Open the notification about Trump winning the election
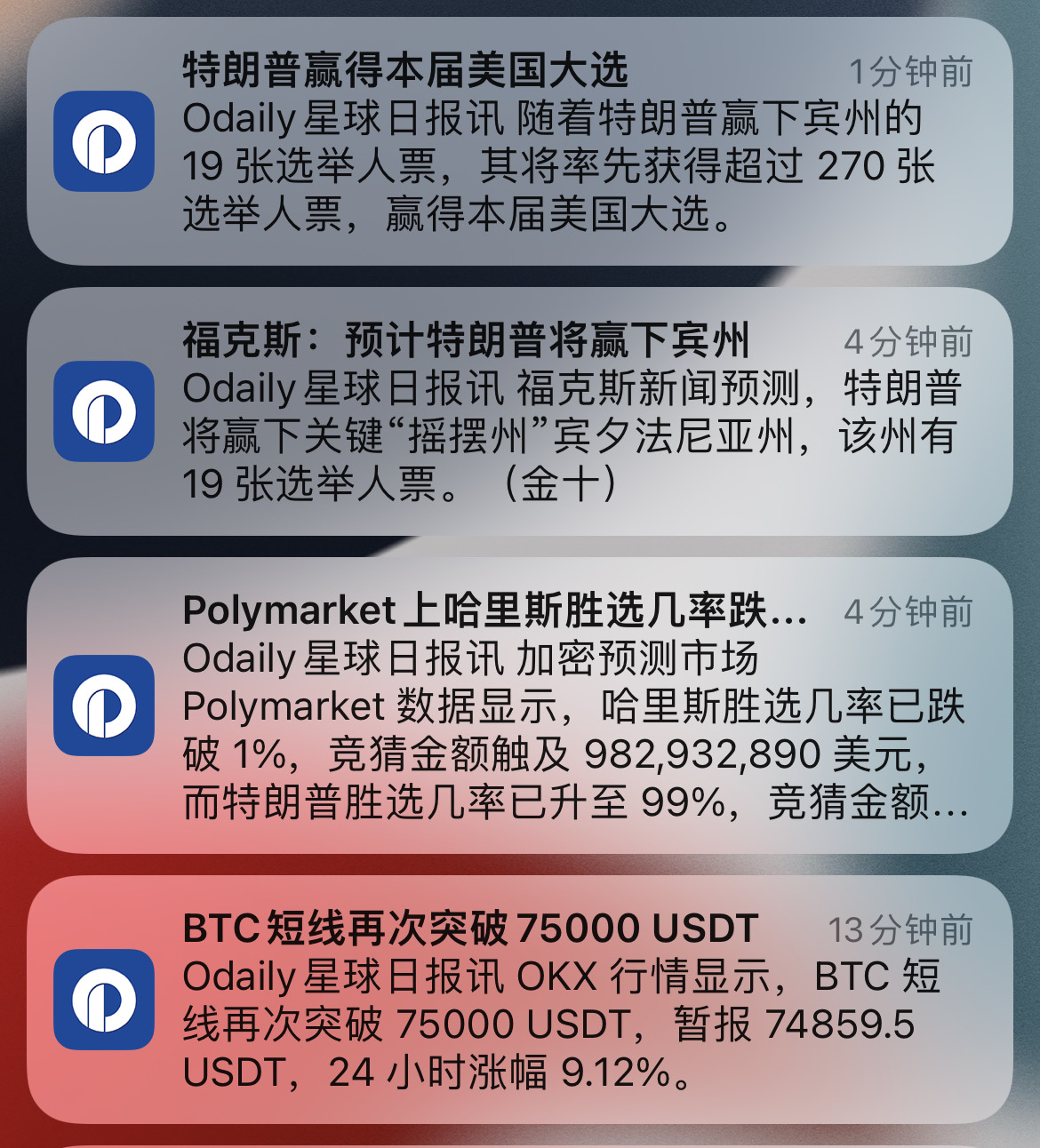Image resolution: width=1040 pixels, height=1148 pixels. (x=520, y=142)
